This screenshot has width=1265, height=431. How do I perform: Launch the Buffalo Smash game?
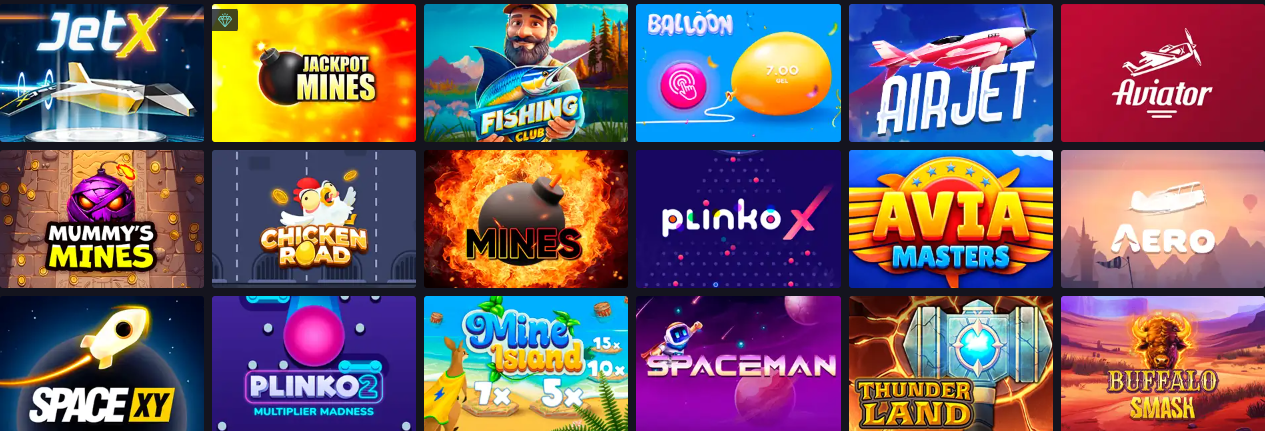(1162, 363)
